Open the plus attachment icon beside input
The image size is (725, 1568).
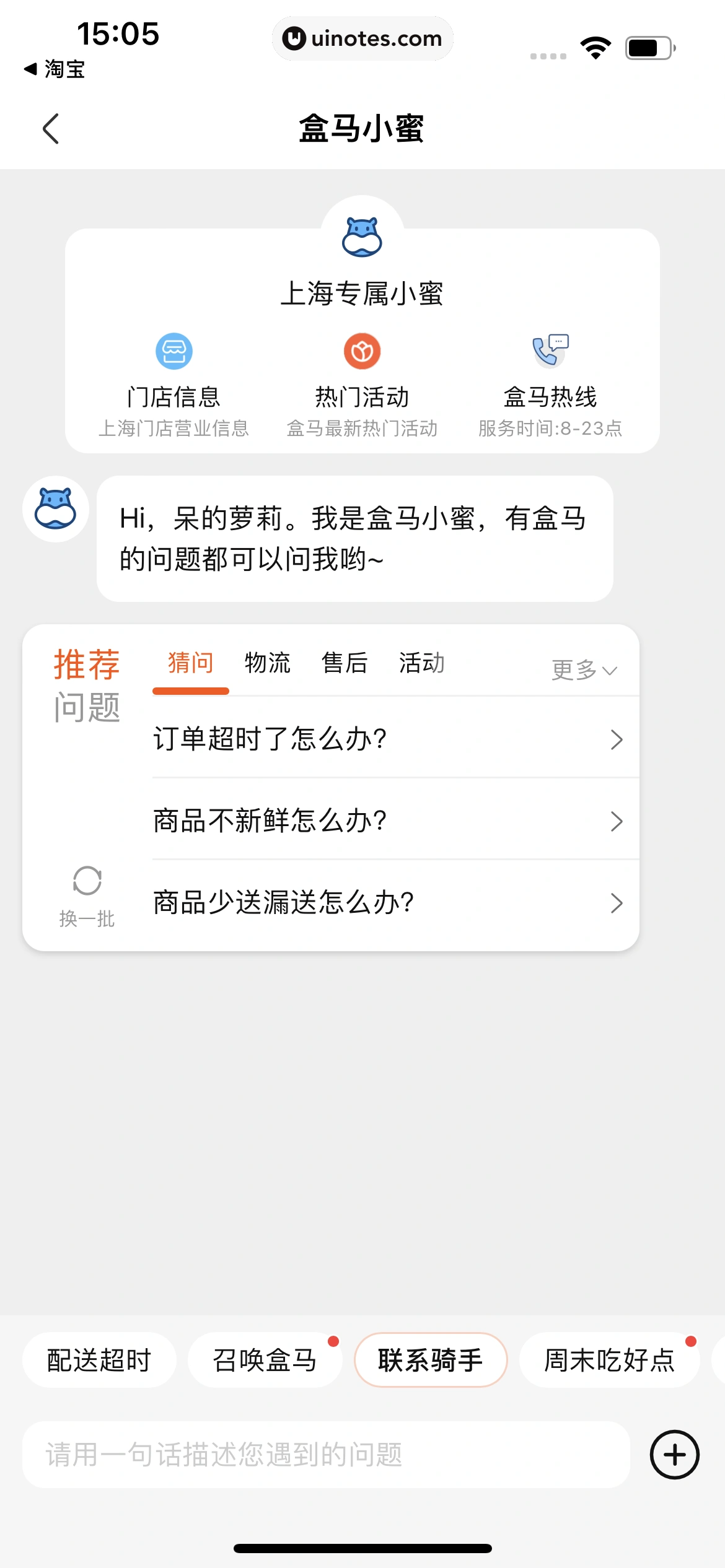pos(675,1453)
